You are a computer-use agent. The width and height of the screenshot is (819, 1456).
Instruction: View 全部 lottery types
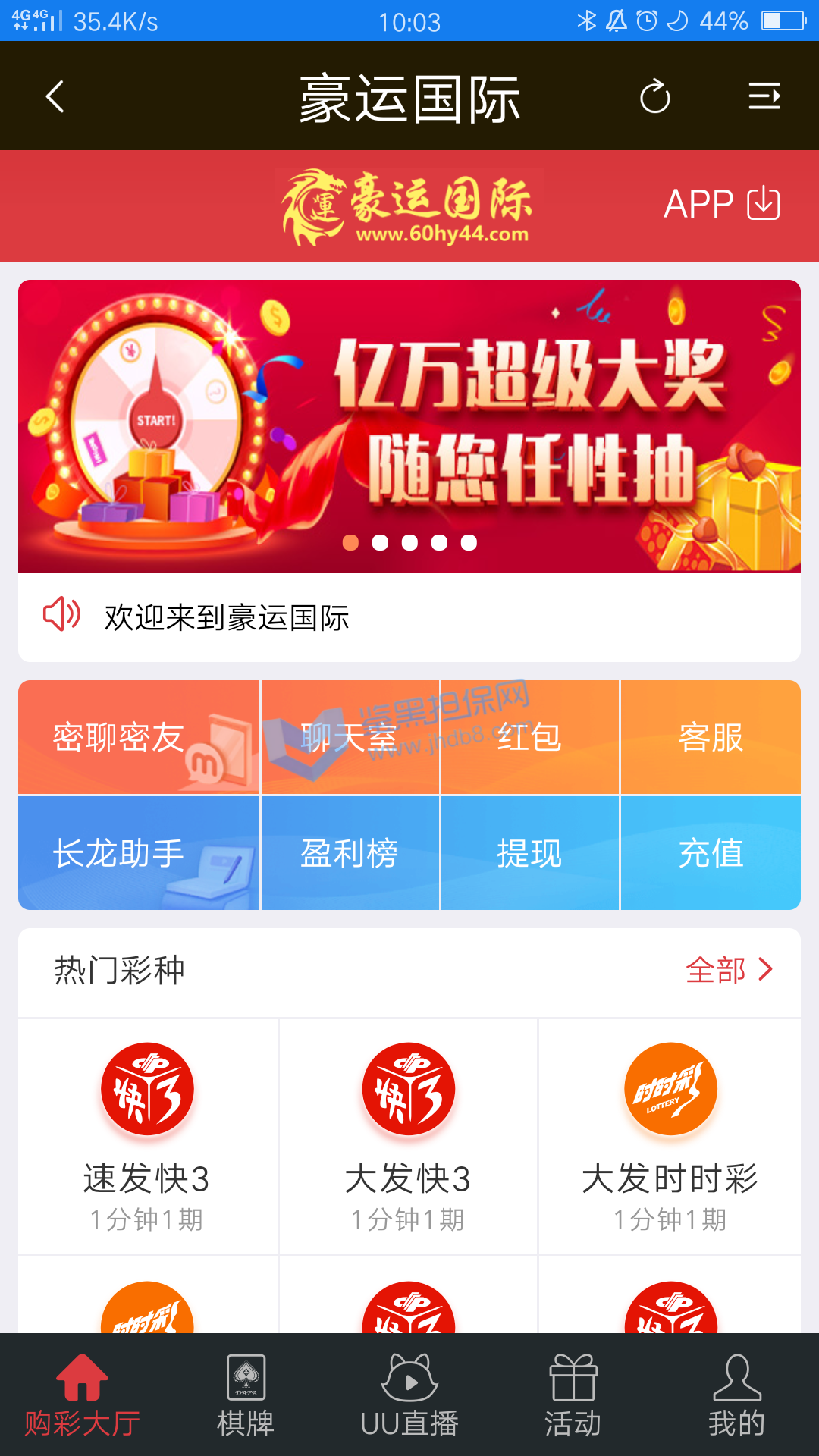(x=729, y=970)
